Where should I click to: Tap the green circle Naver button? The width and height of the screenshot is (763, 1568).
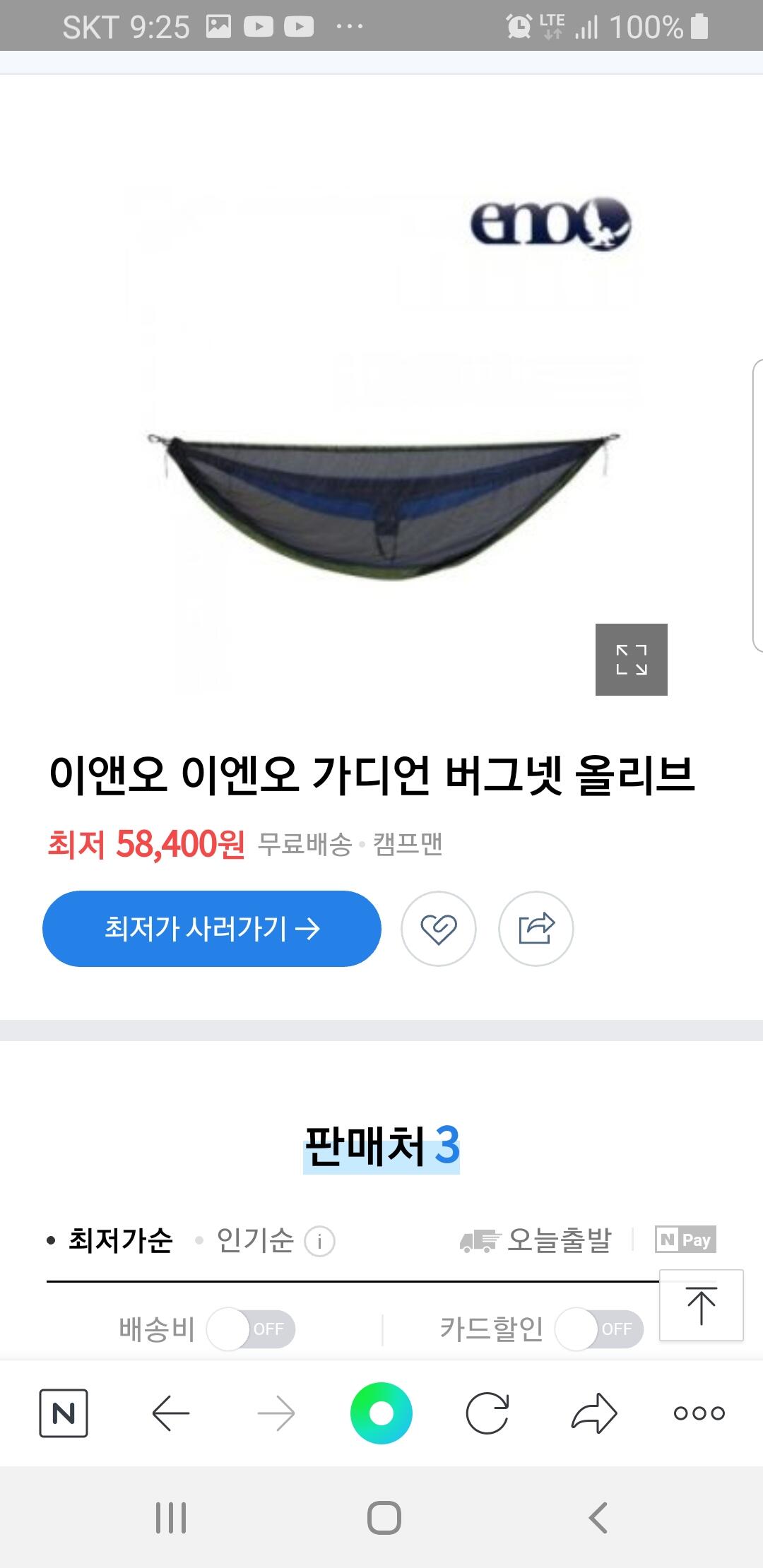click(381, 1413)
